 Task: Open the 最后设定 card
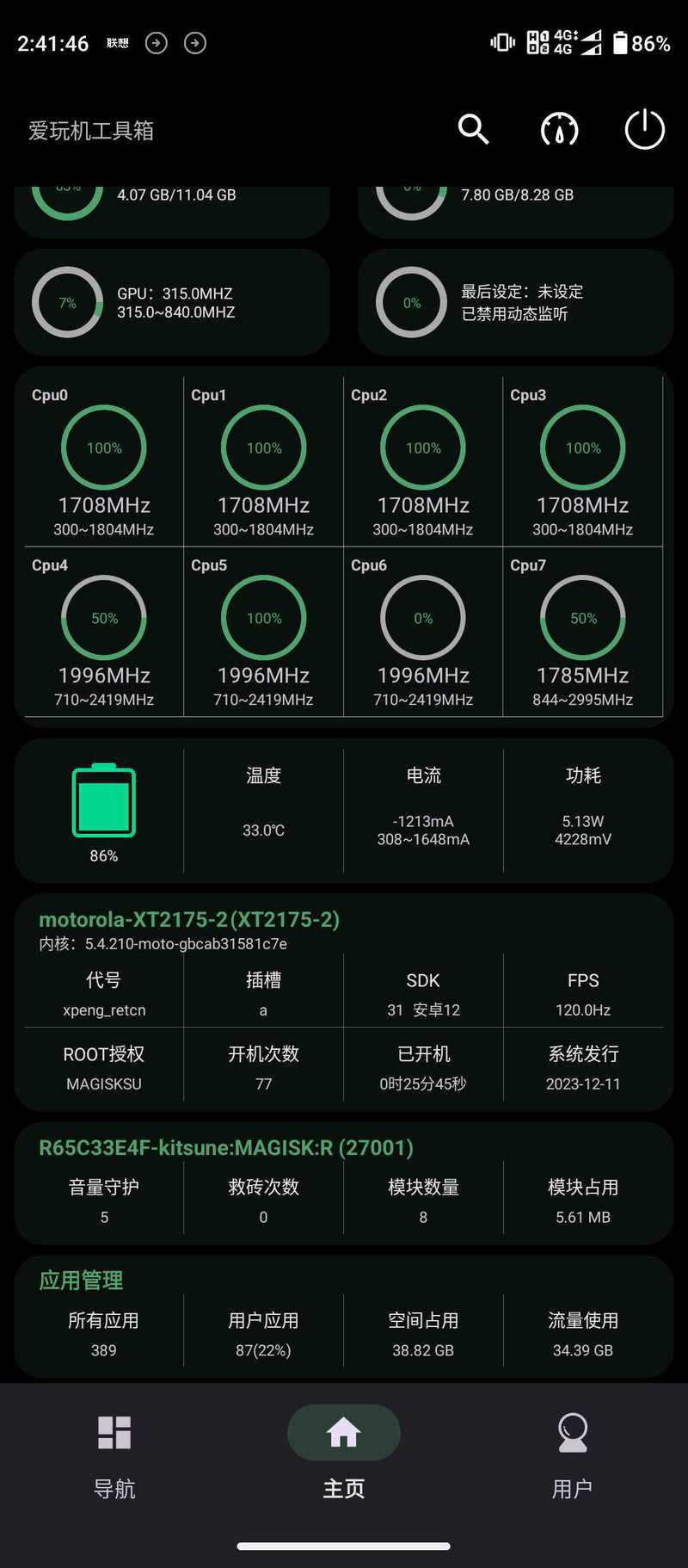(x=516, y=302)
